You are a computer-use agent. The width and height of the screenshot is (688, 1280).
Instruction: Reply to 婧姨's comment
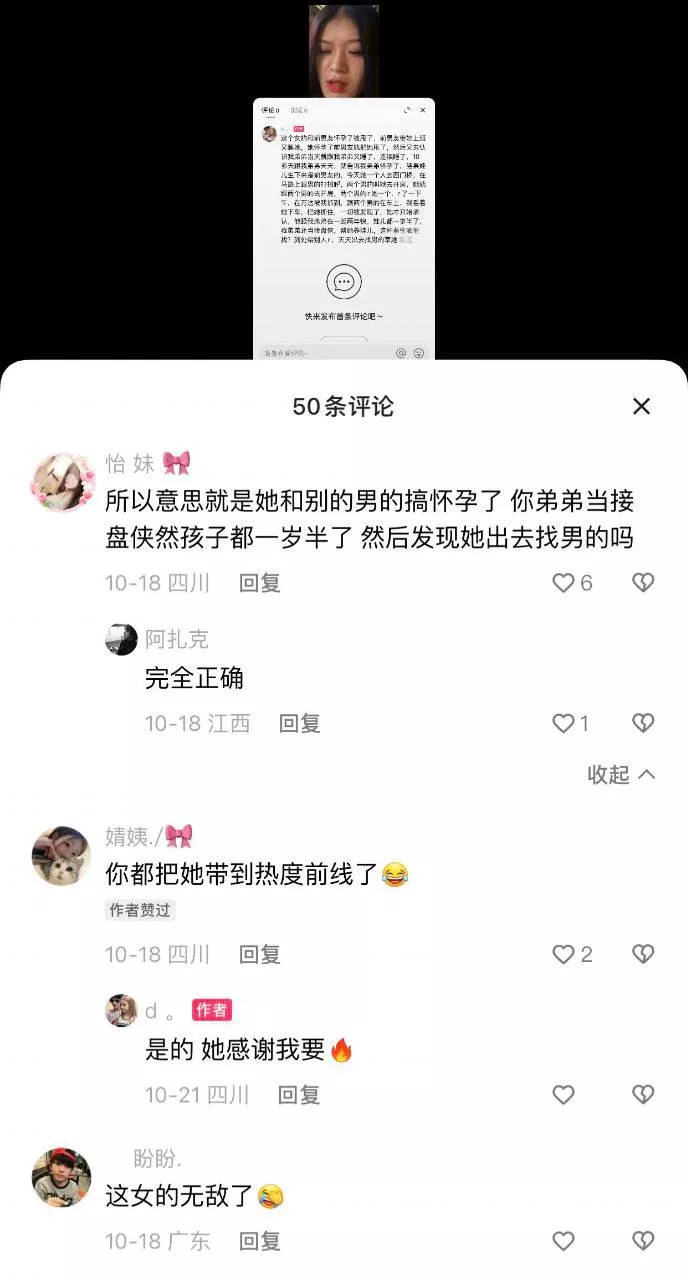click(259, 954)
